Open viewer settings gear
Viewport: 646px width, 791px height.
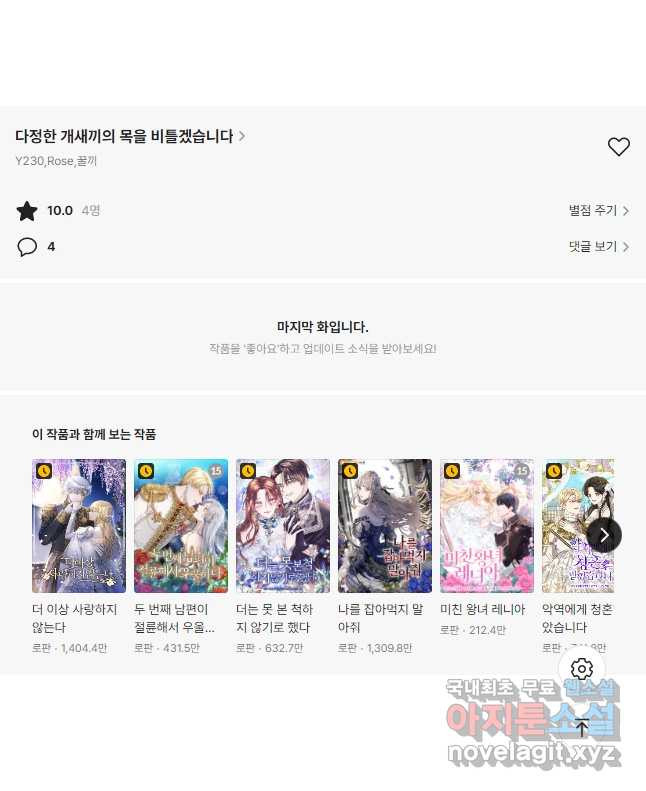pos(582,669)
